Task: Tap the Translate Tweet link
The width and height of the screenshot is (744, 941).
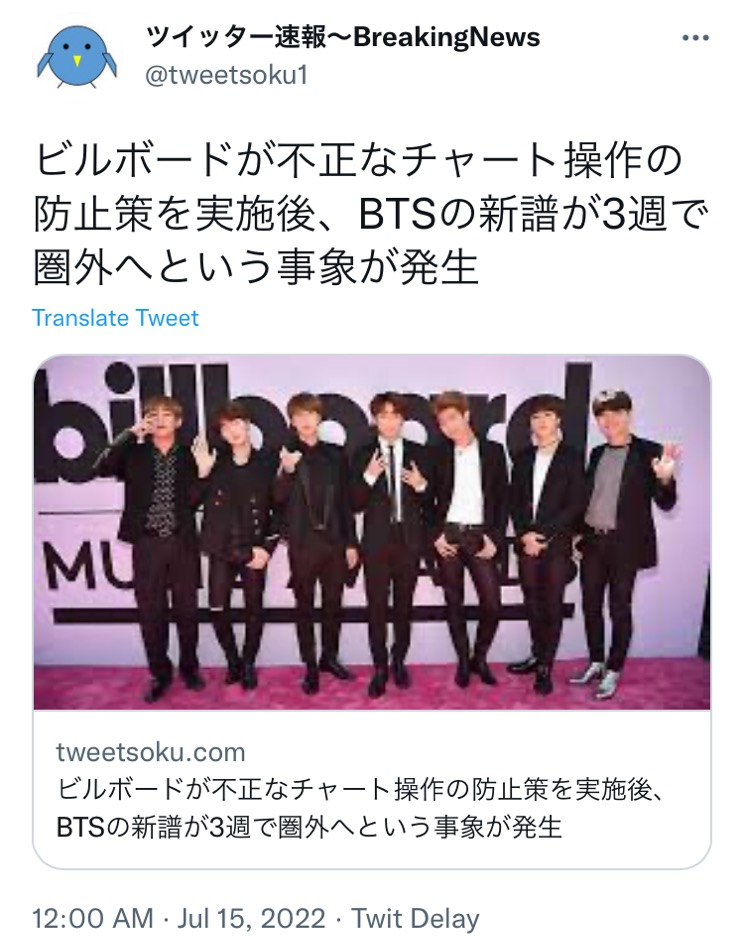Action: (116, 318)
